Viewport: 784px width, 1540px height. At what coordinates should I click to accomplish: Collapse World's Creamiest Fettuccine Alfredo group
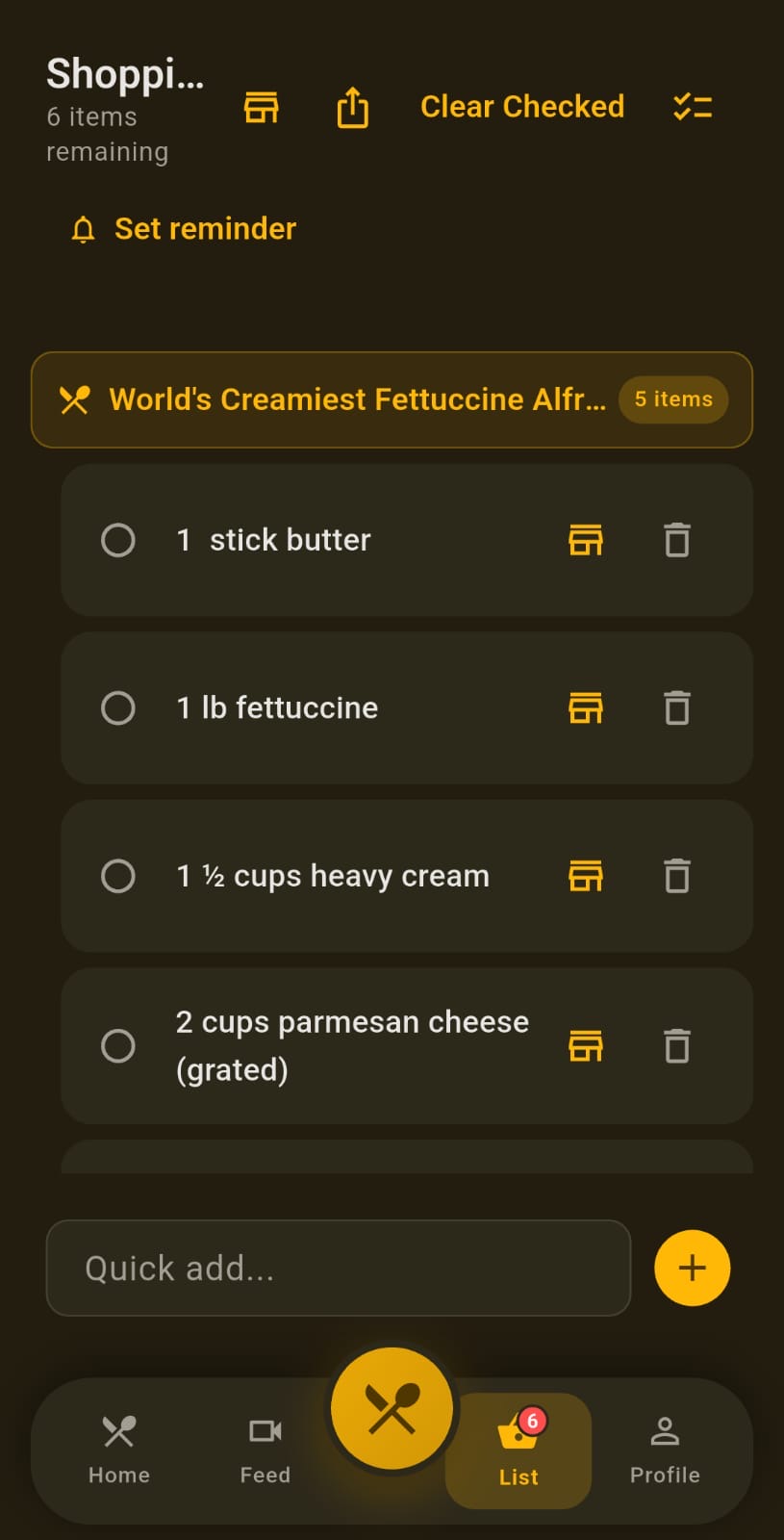point(392,399)
